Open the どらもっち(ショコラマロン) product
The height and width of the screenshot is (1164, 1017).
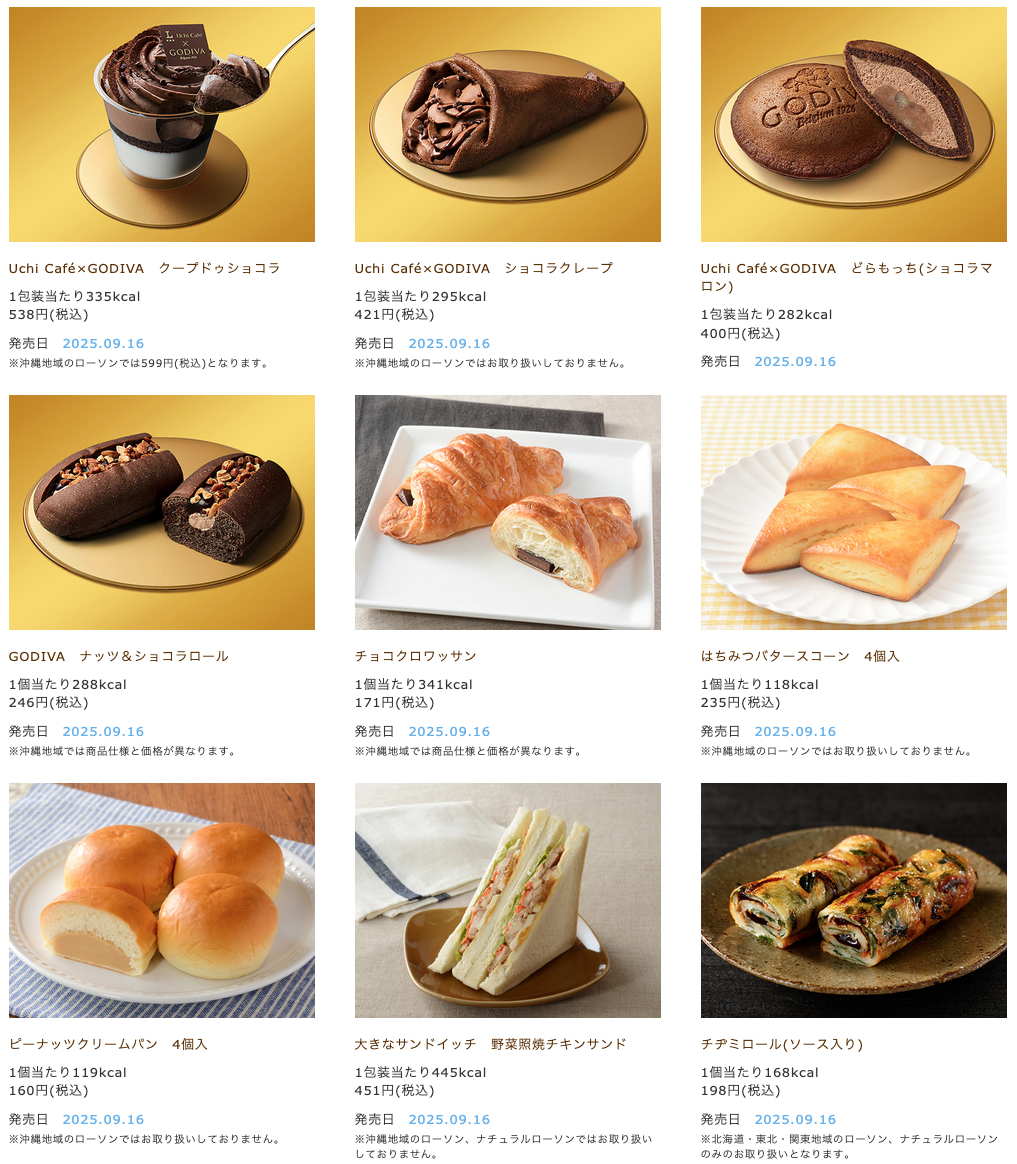click(853, 125)
